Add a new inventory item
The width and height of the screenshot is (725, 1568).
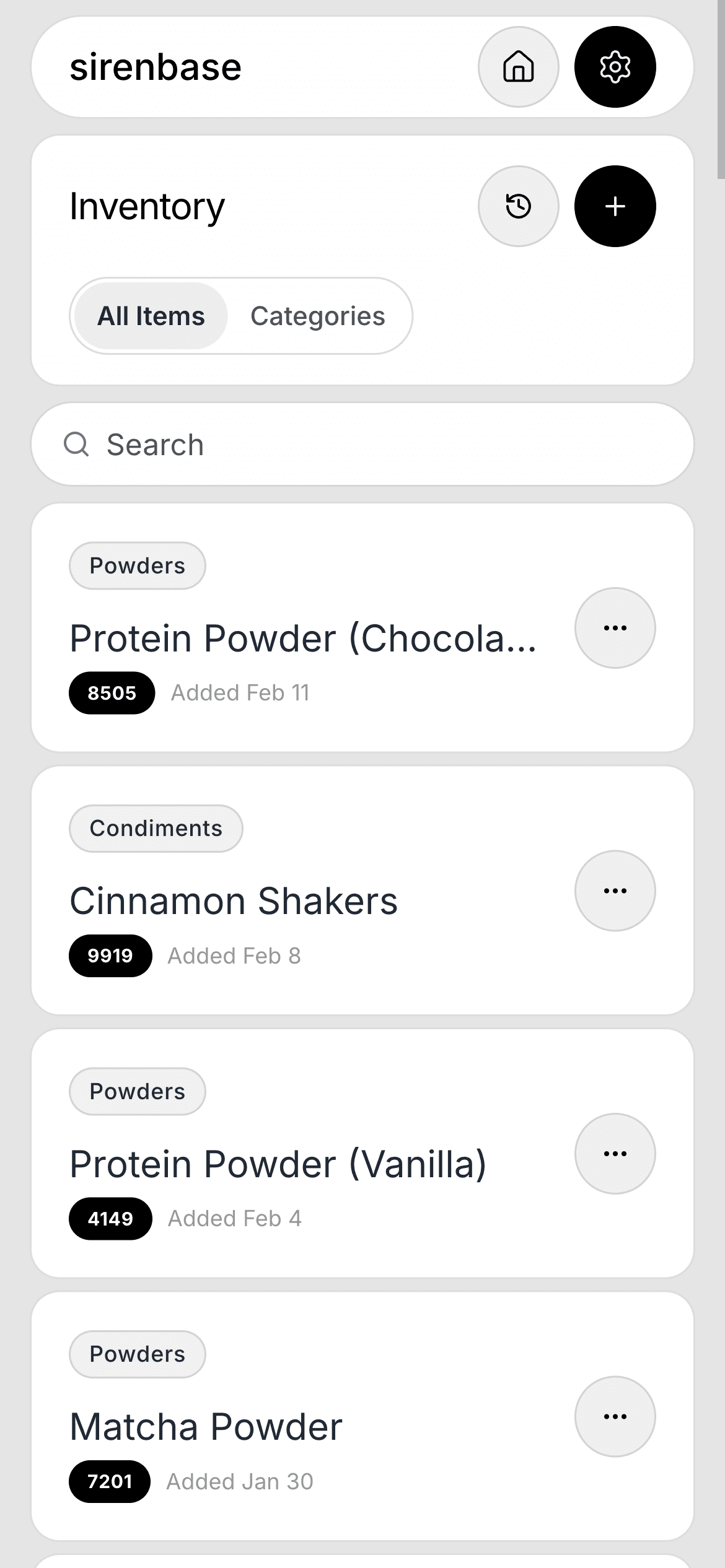tap(615, 206)
